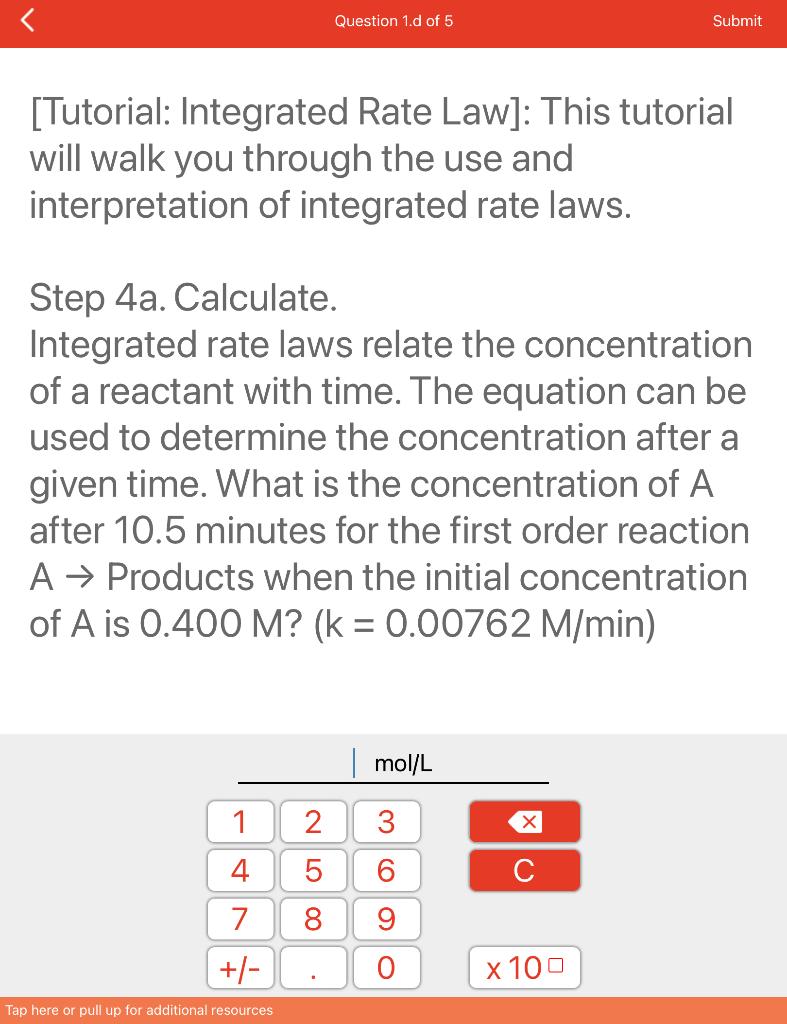787x1024 pixels.
Task: Tap number 9 on the keypad
Action: pyautogui.click(x=386, y=919)
